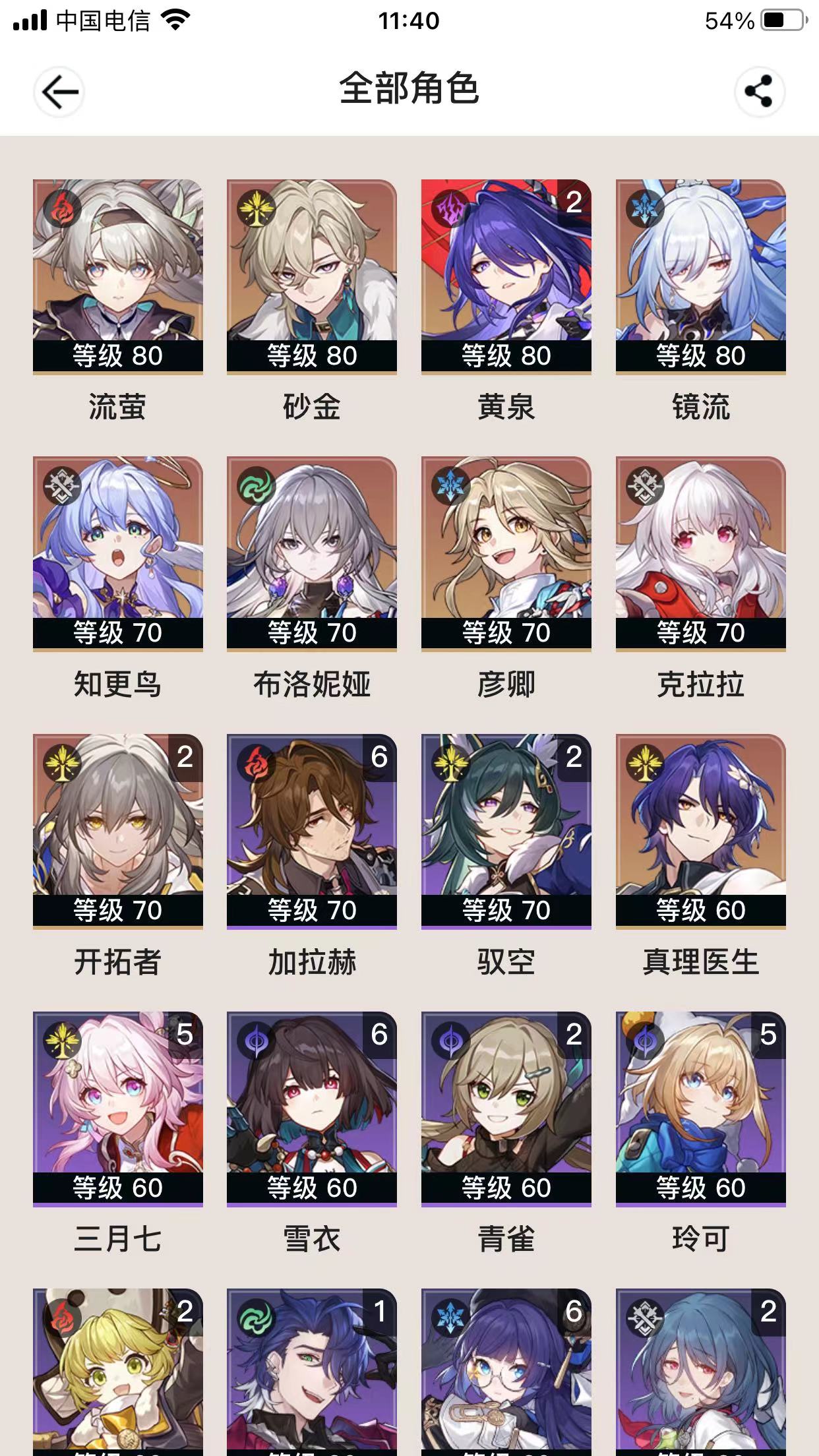Open 知更鸟 character card
The height and width of the screenshot is (1456, 819).
point(118,553)
